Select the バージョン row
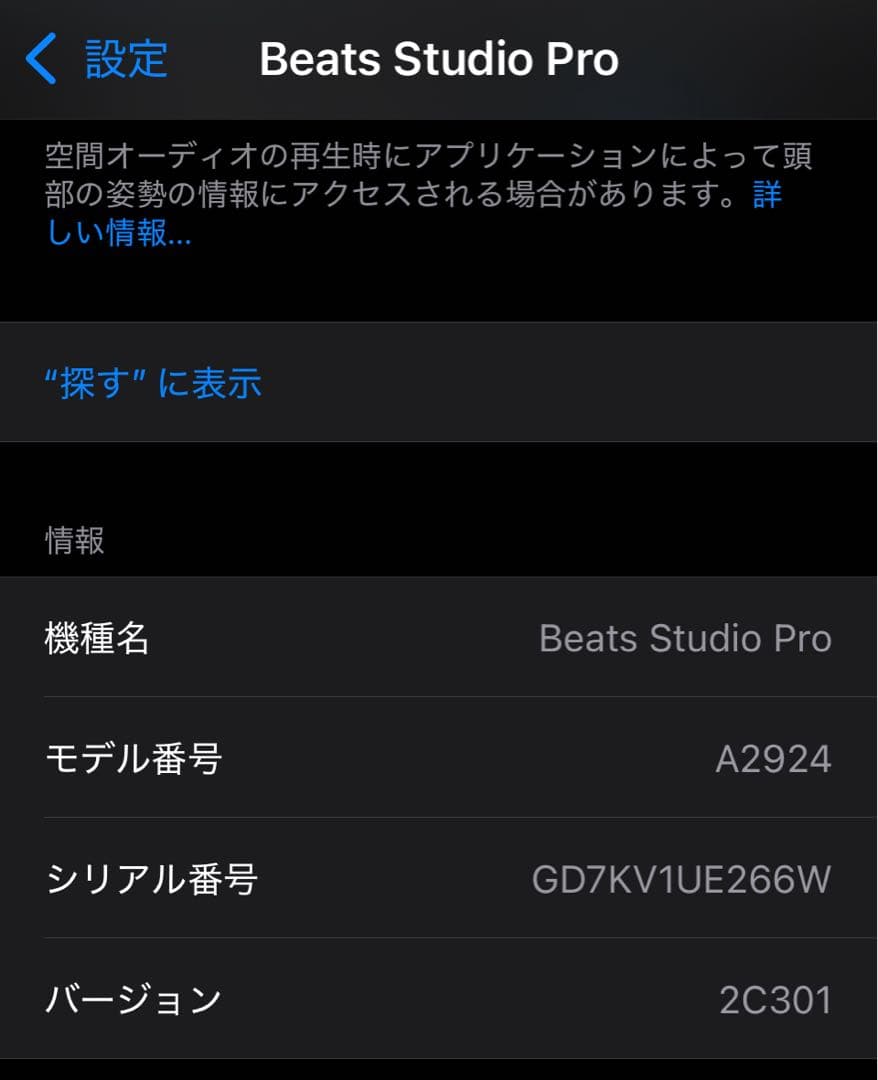This screenshot has height=1080, width=878. [439, 999]
